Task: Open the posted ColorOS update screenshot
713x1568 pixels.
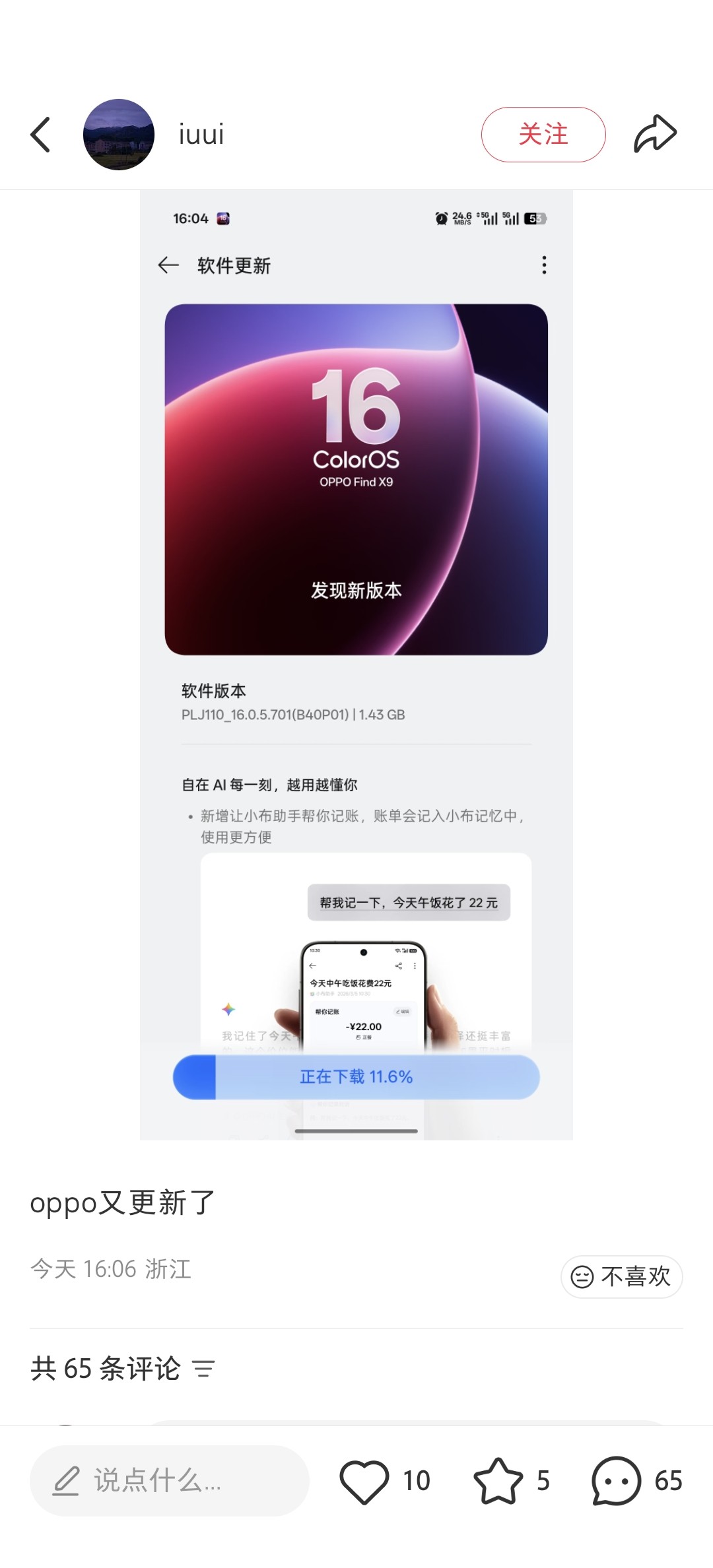Action: (356, 665)
